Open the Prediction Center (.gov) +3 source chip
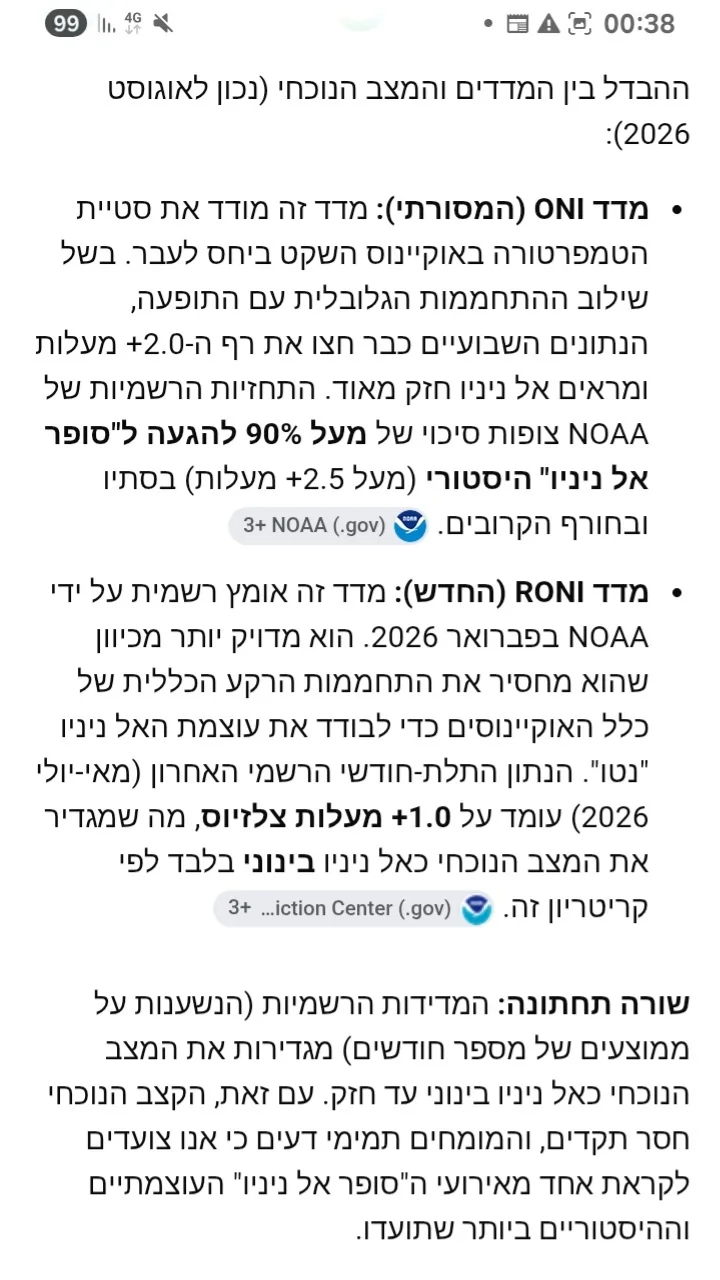720x1280 pixels. pos(355,908)
